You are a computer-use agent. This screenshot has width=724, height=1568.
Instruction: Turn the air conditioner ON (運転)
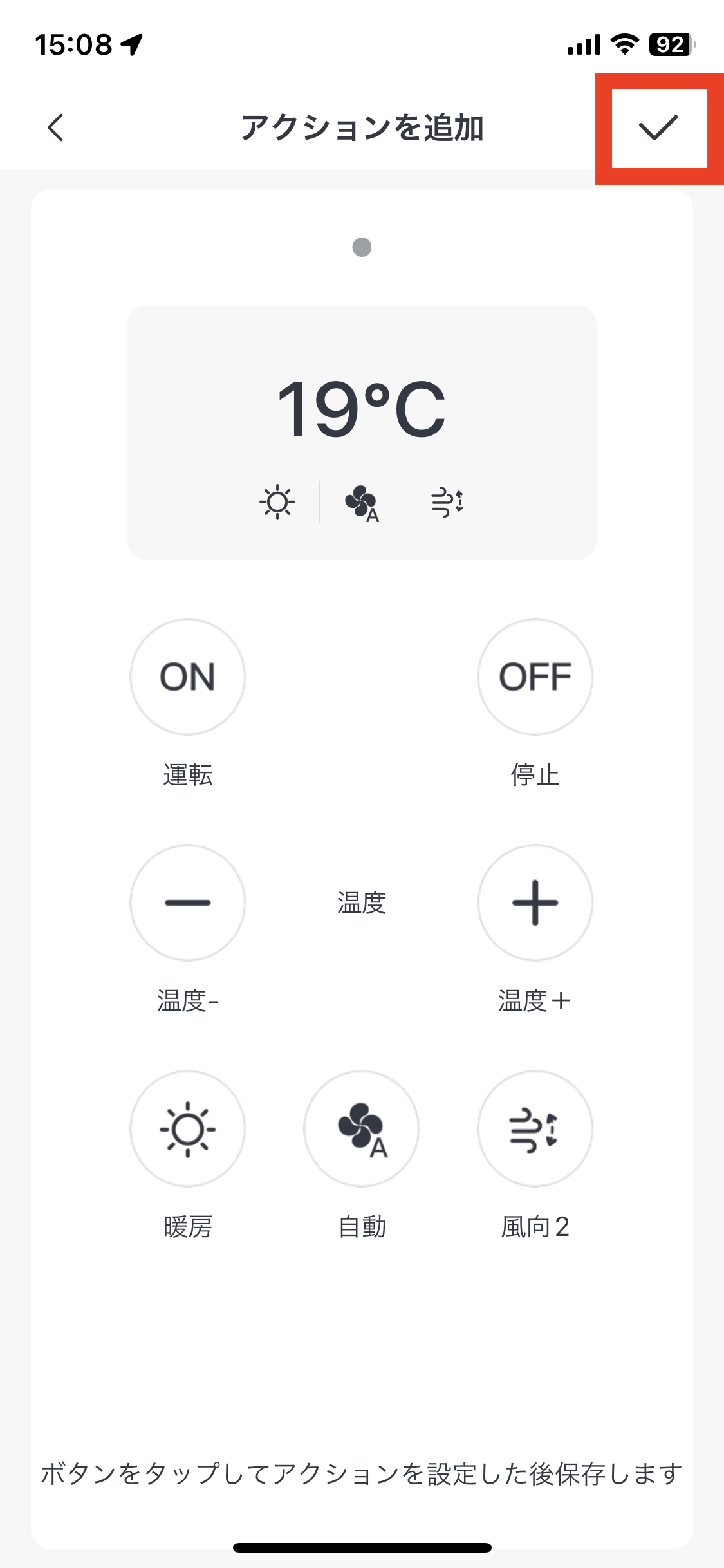187,677
